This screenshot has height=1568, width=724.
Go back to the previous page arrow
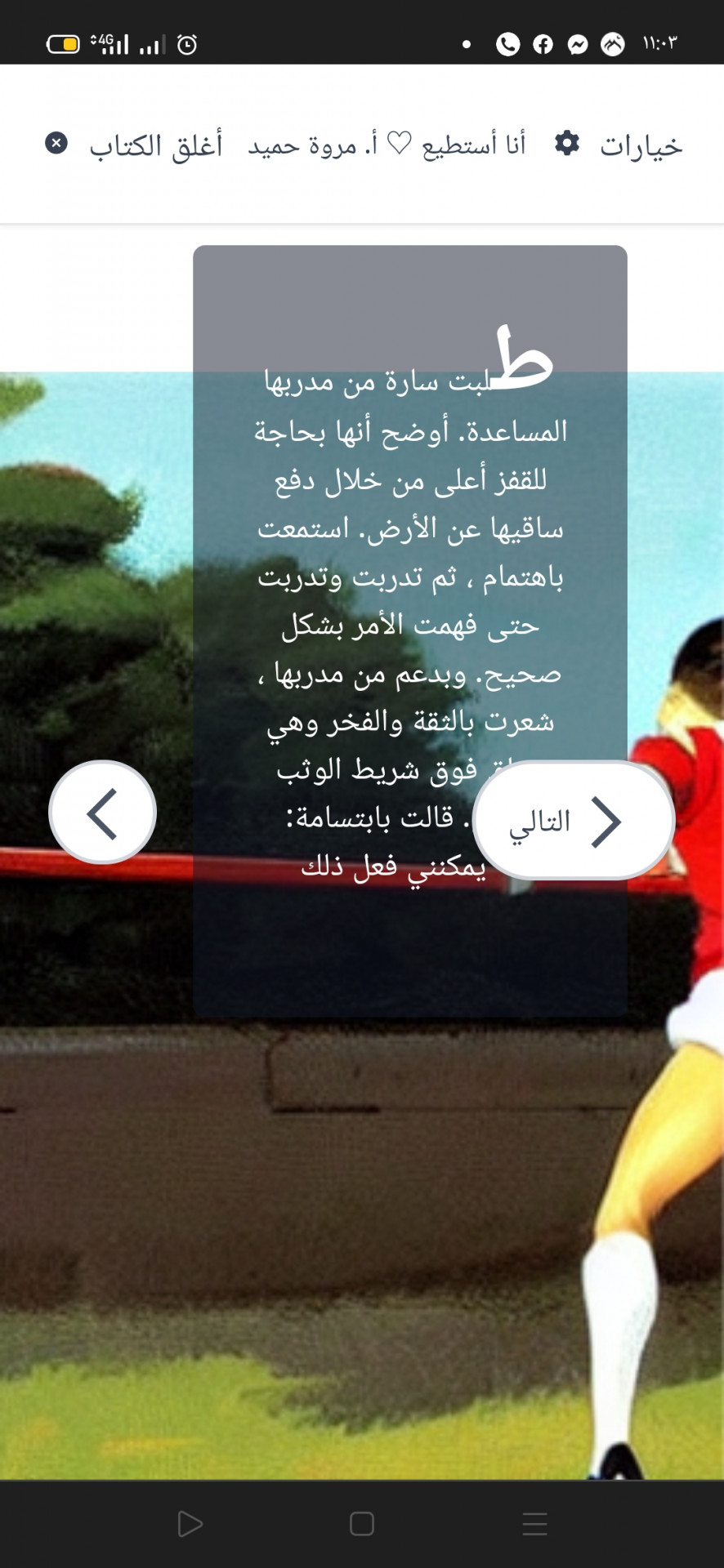(x=103, y=812)
